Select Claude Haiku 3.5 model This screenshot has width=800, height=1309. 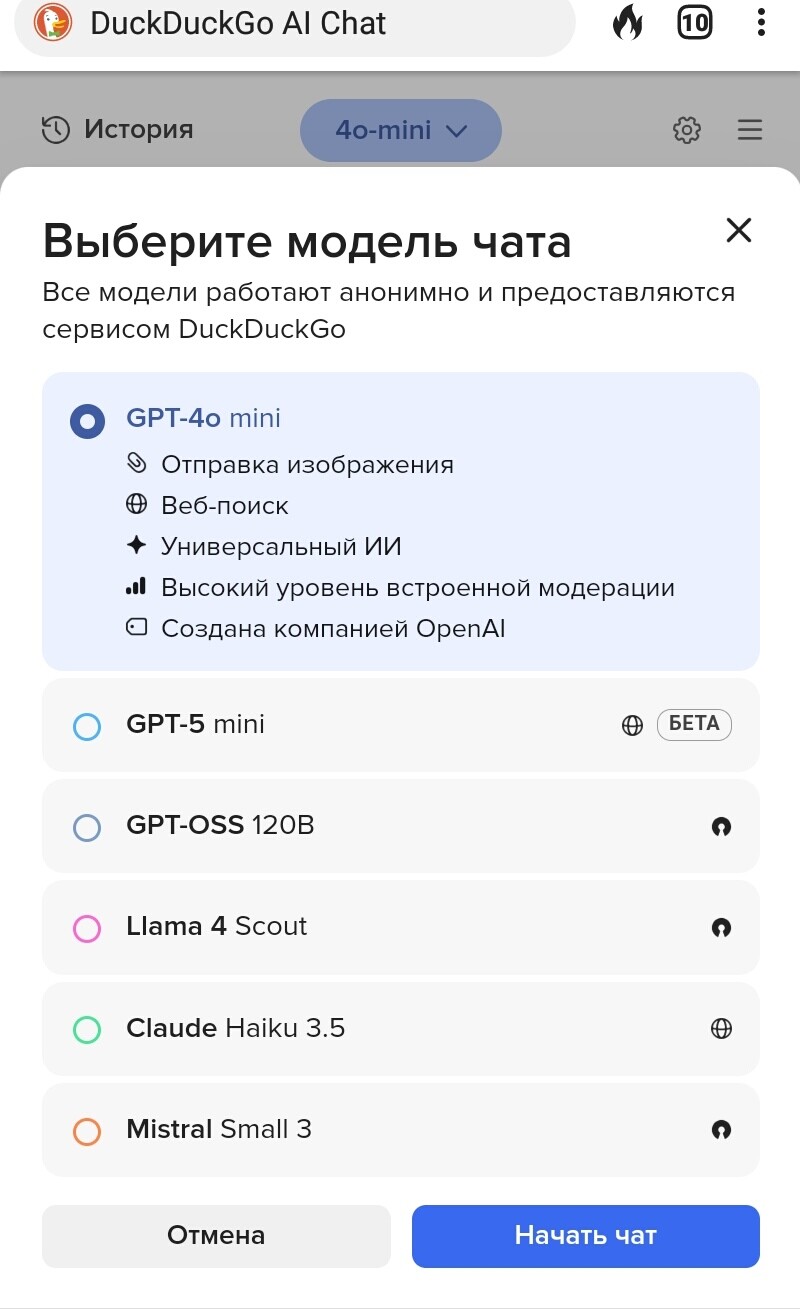click(x=400, y=1028)
